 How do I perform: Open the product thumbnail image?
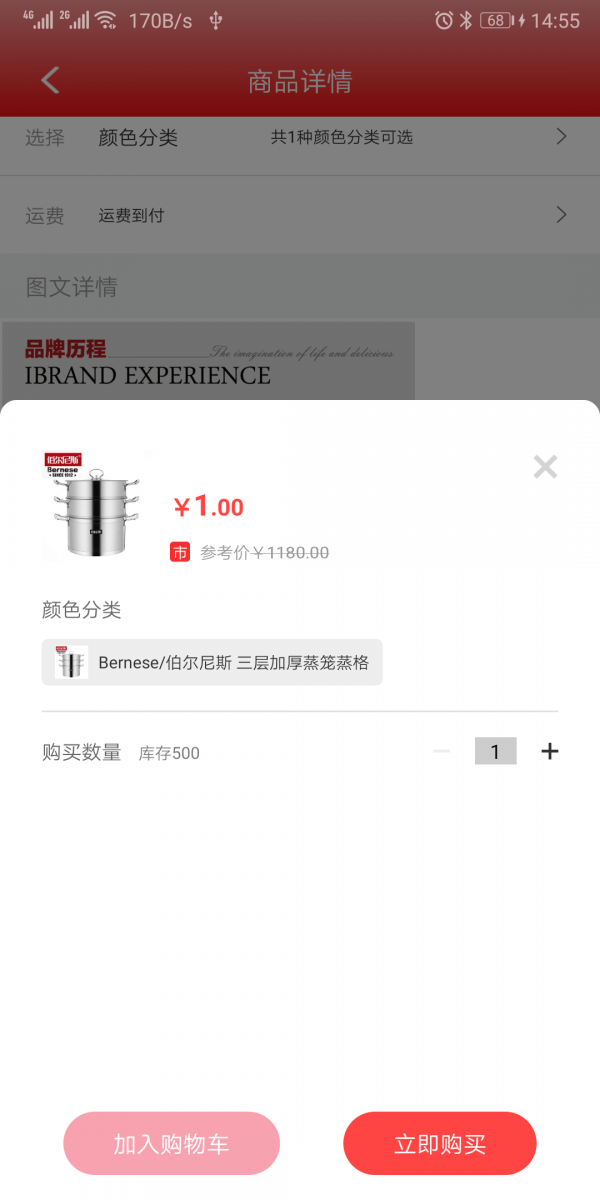92,506
